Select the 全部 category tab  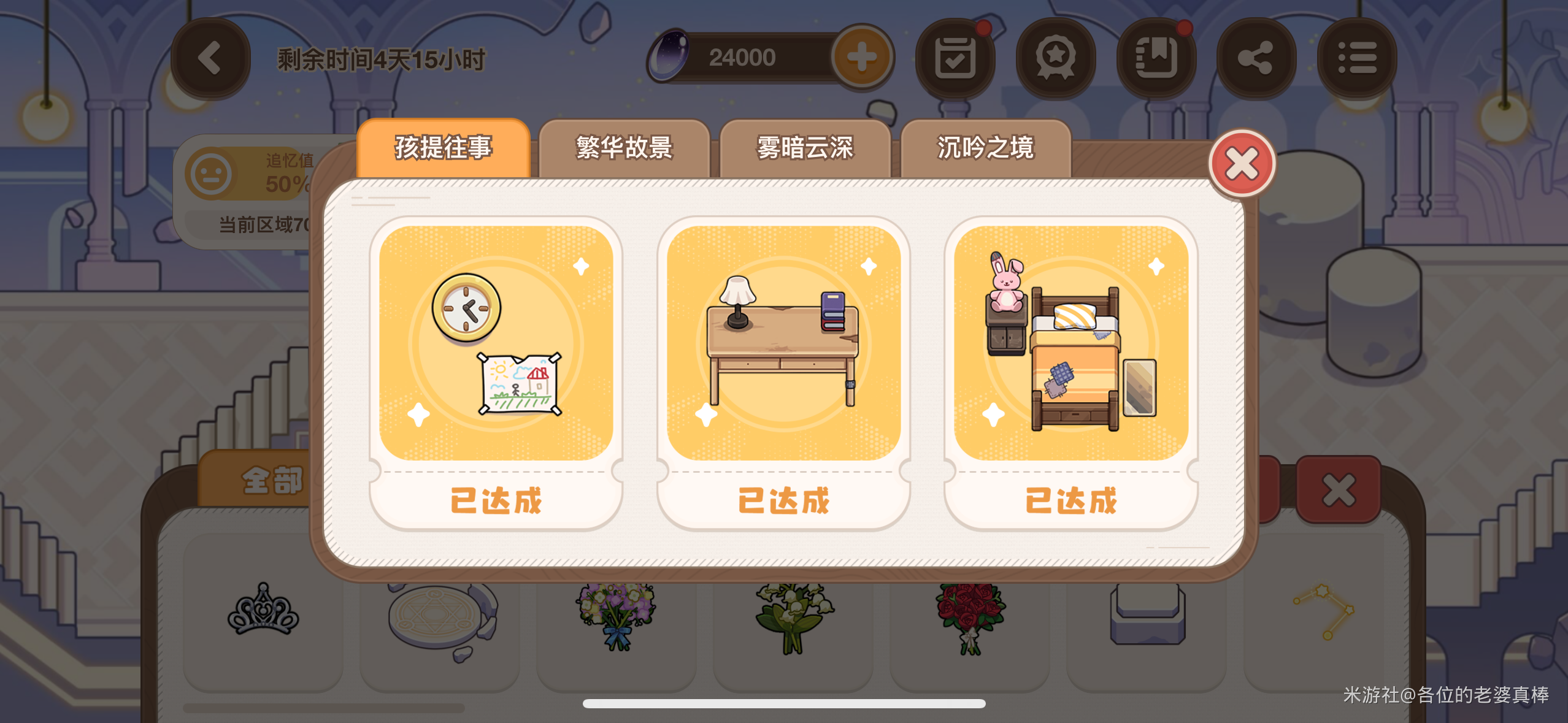pos(271,481)
